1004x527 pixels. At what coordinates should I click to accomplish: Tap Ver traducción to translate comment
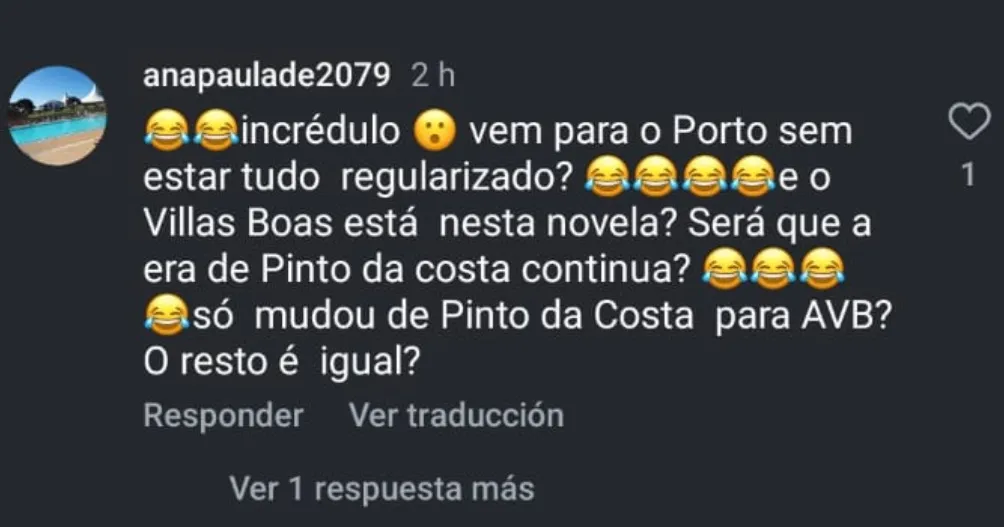pos(456,415)
